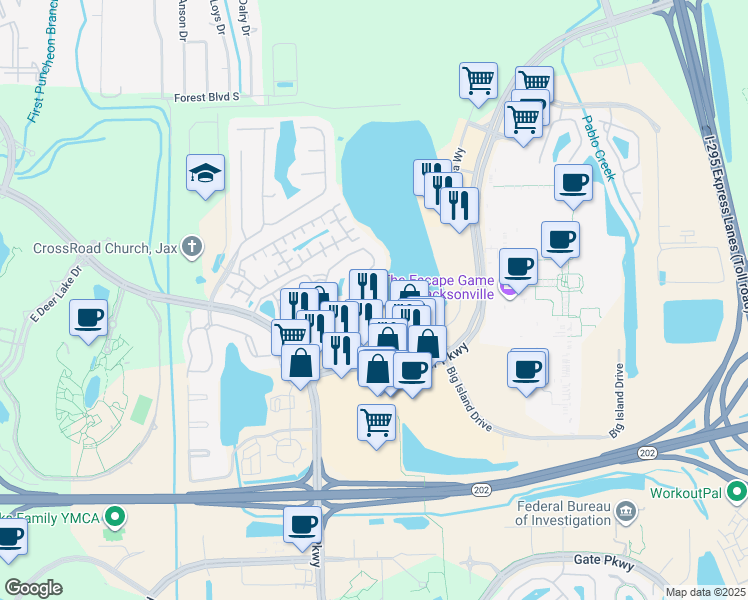
Task: Tap the Federal Bureau of Investigation pin
Action: click(625, 511)
